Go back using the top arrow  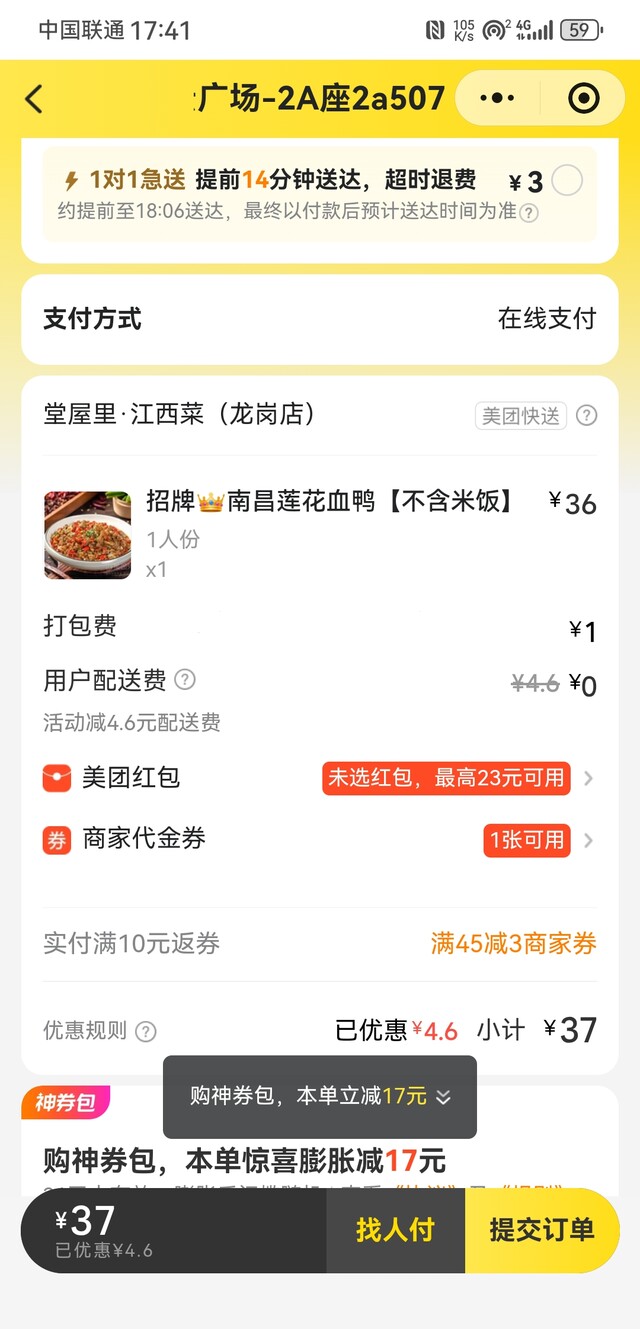tap(34, 99)
